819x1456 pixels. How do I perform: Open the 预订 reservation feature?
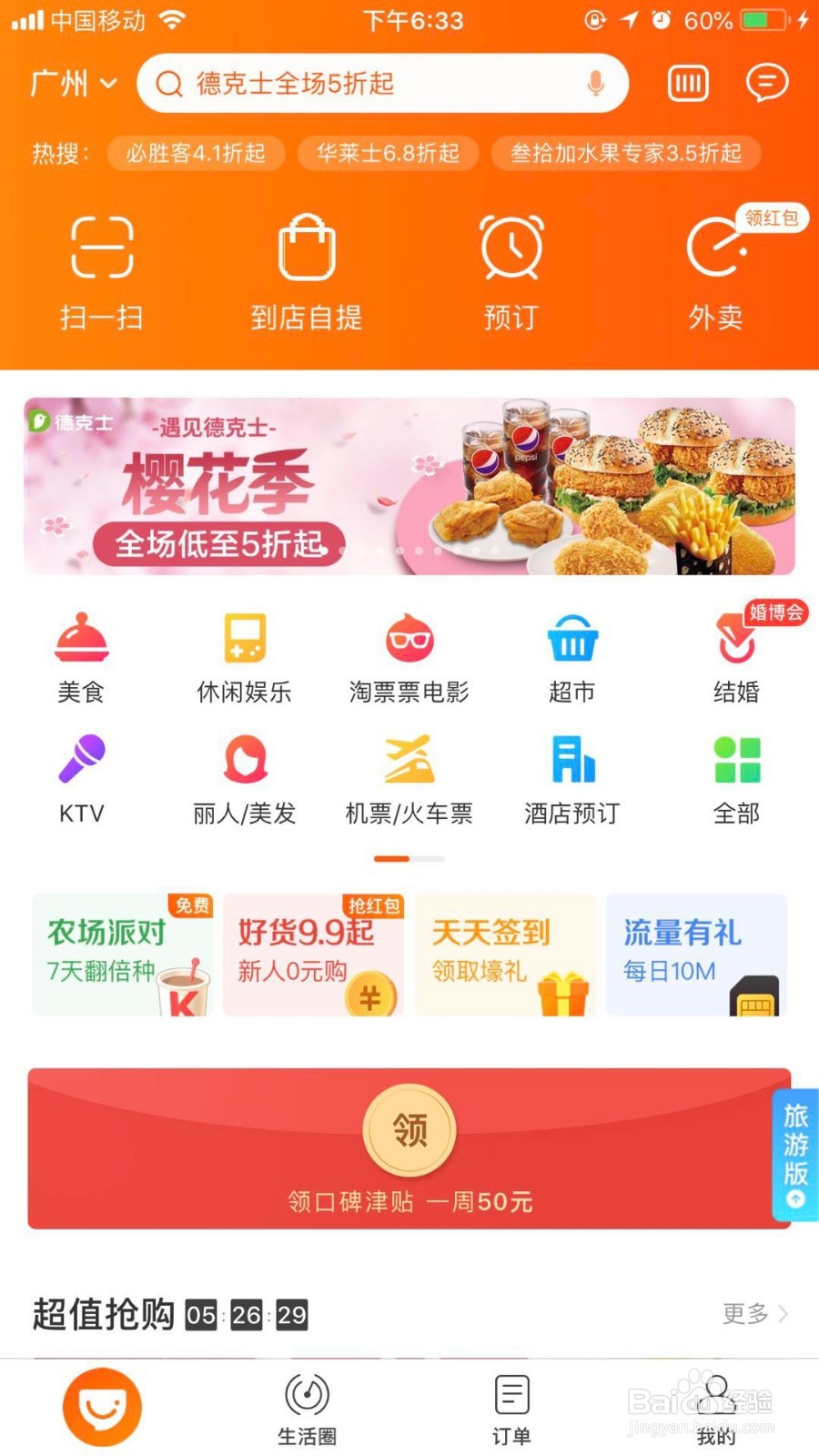(x=511, y=268)
